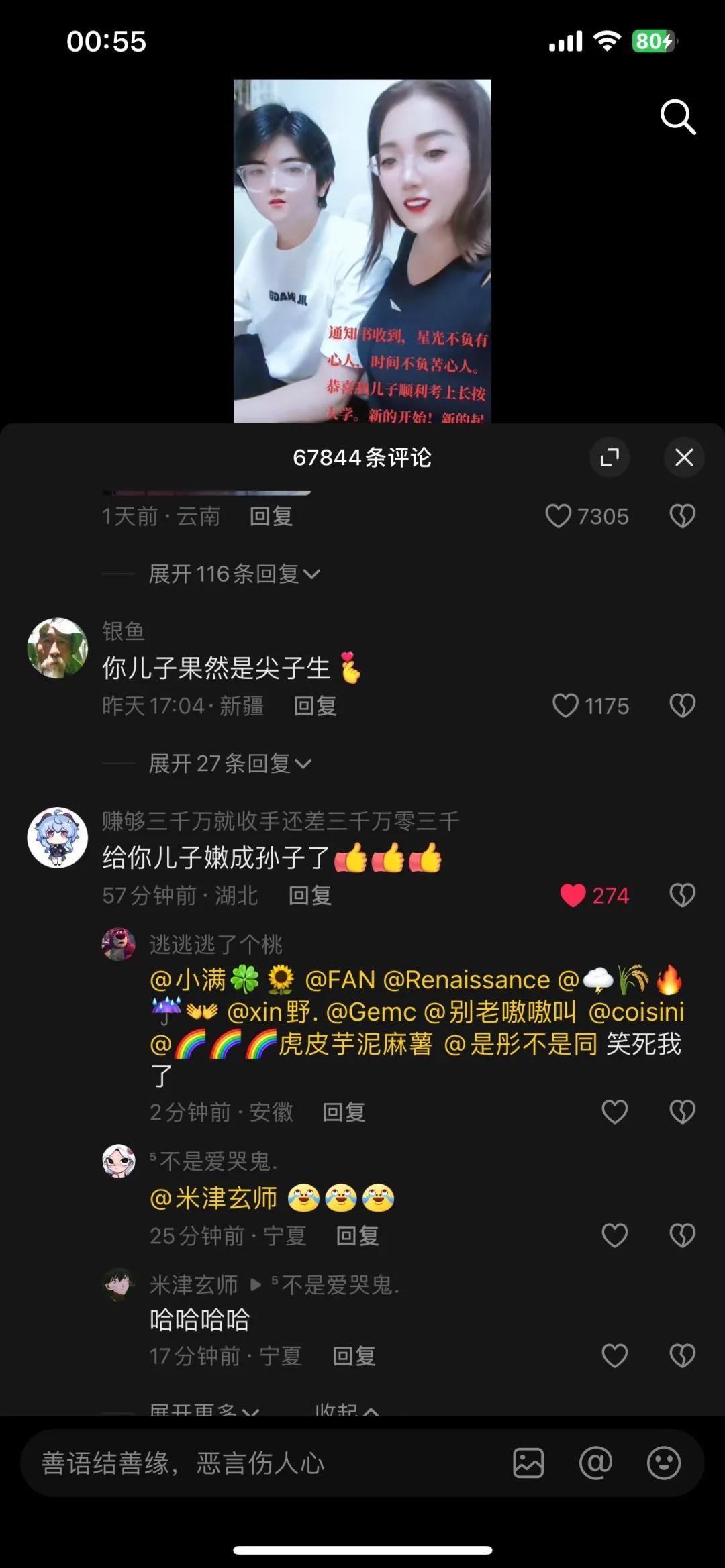
Task: Unlike the comment with 274 likes
Action: click(x=573, y=895)
